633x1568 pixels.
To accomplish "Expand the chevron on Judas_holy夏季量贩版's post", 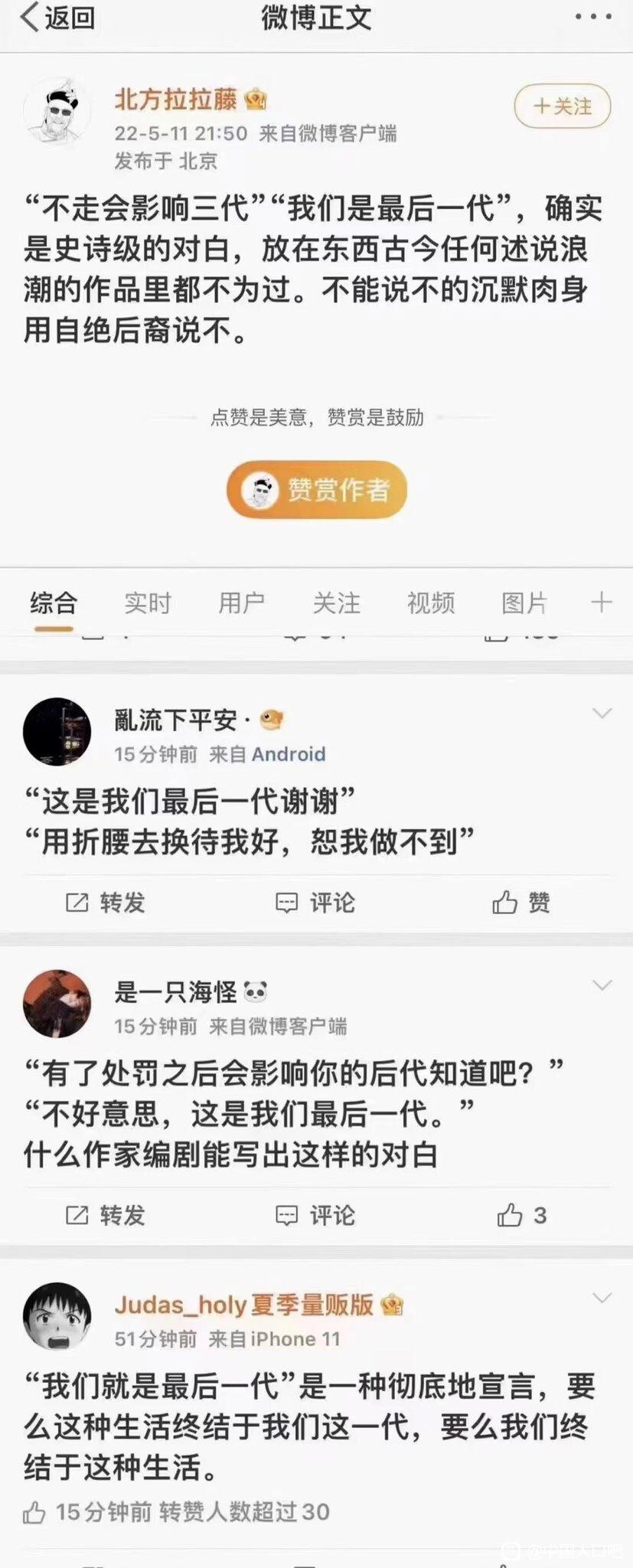I will coord(602,1298).
